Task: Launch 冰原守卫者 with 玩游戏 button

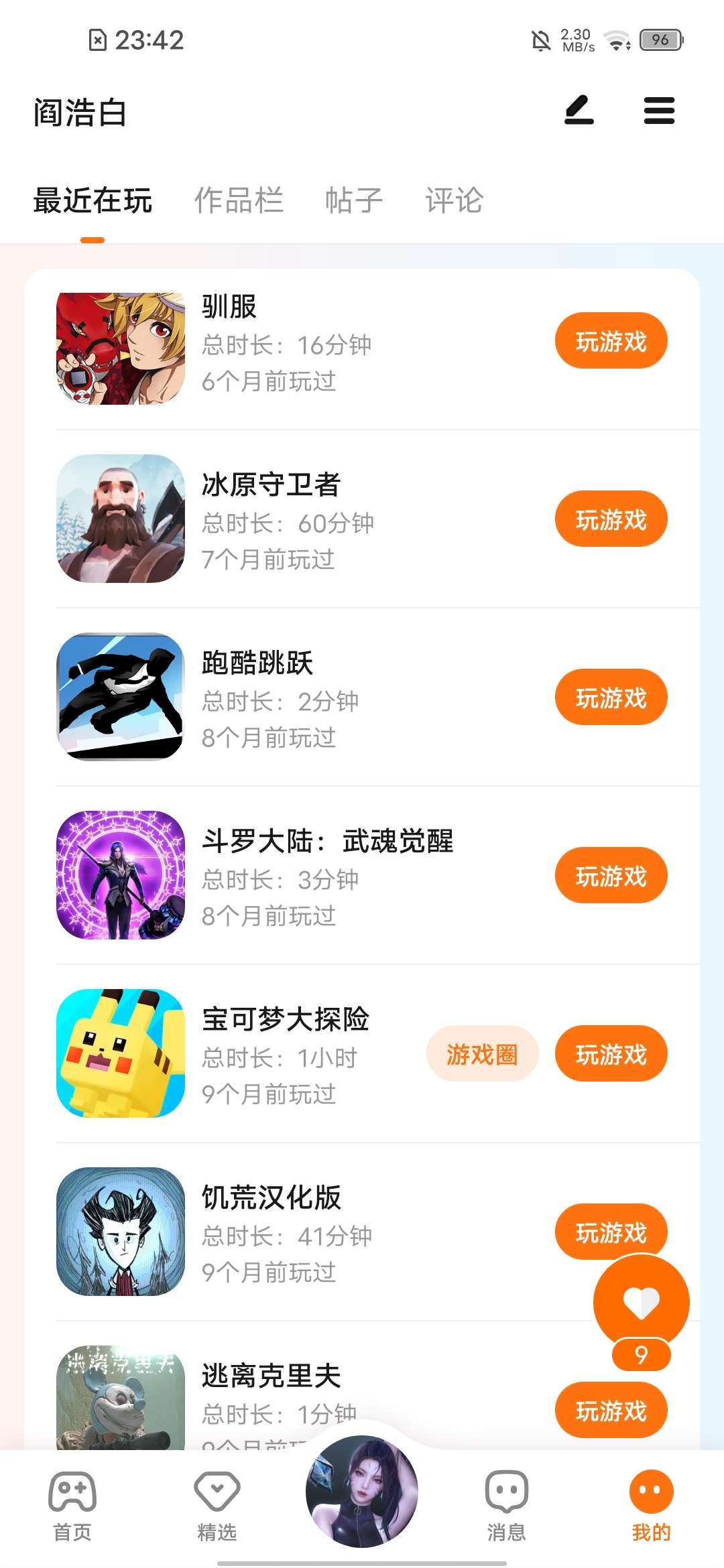Action: [x=611, y=519]
